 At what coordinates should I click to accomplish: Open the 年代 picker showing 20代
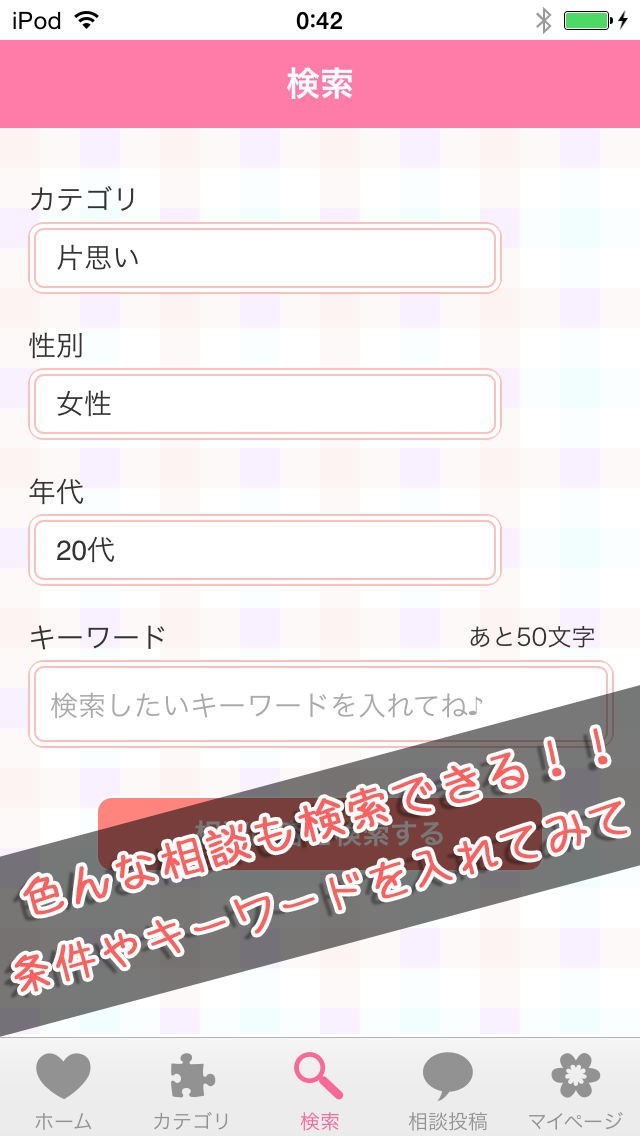(x=264, y=550)
